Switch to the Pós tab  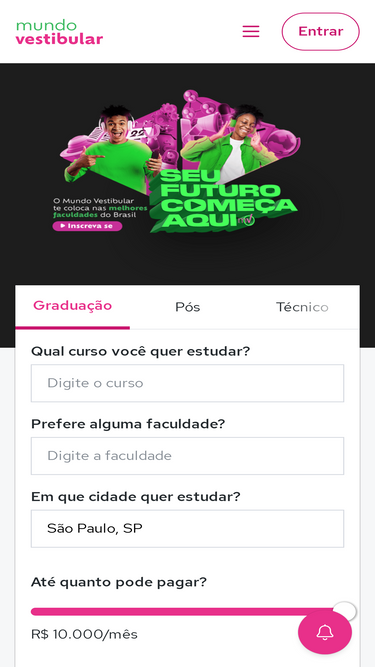[188, 306]
